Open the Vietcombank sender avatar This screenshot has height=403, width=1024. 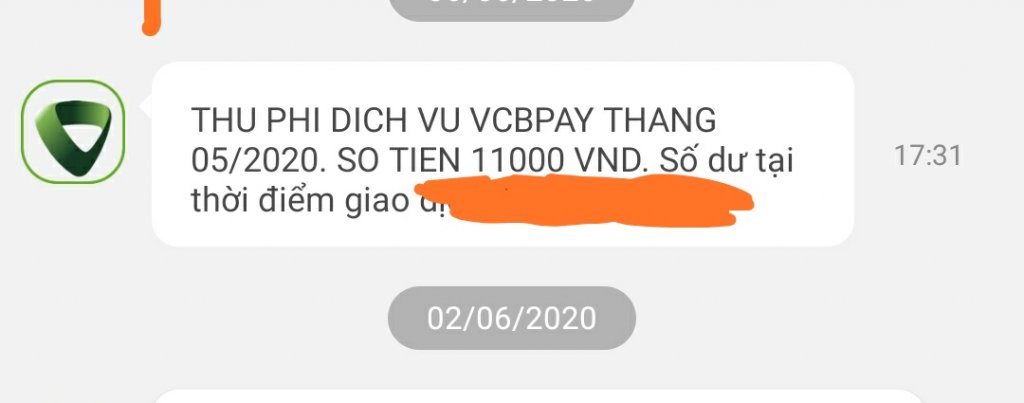73,131
